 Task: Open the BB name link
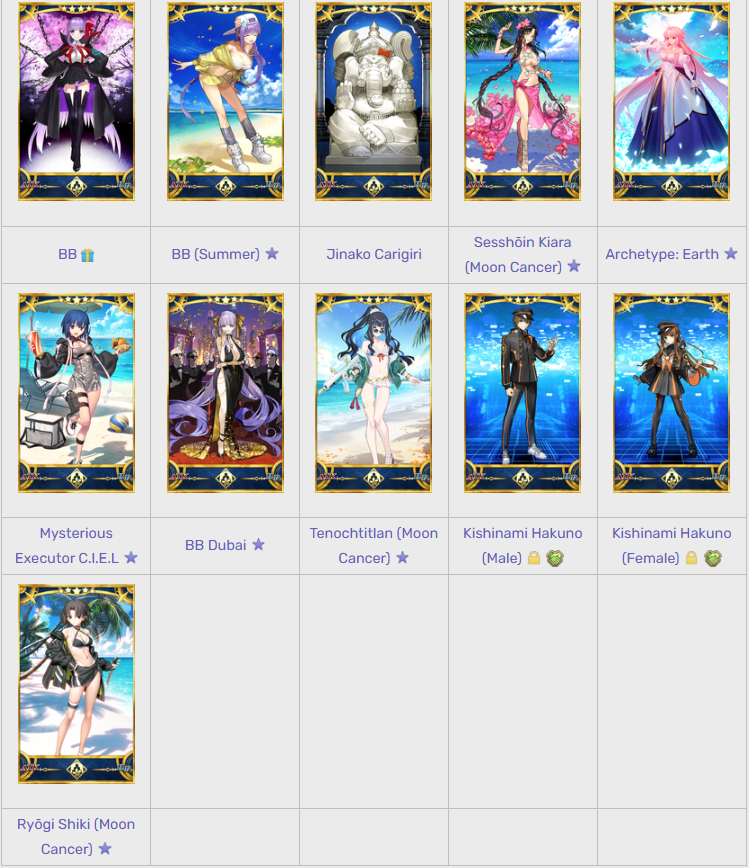pos(67,254)
